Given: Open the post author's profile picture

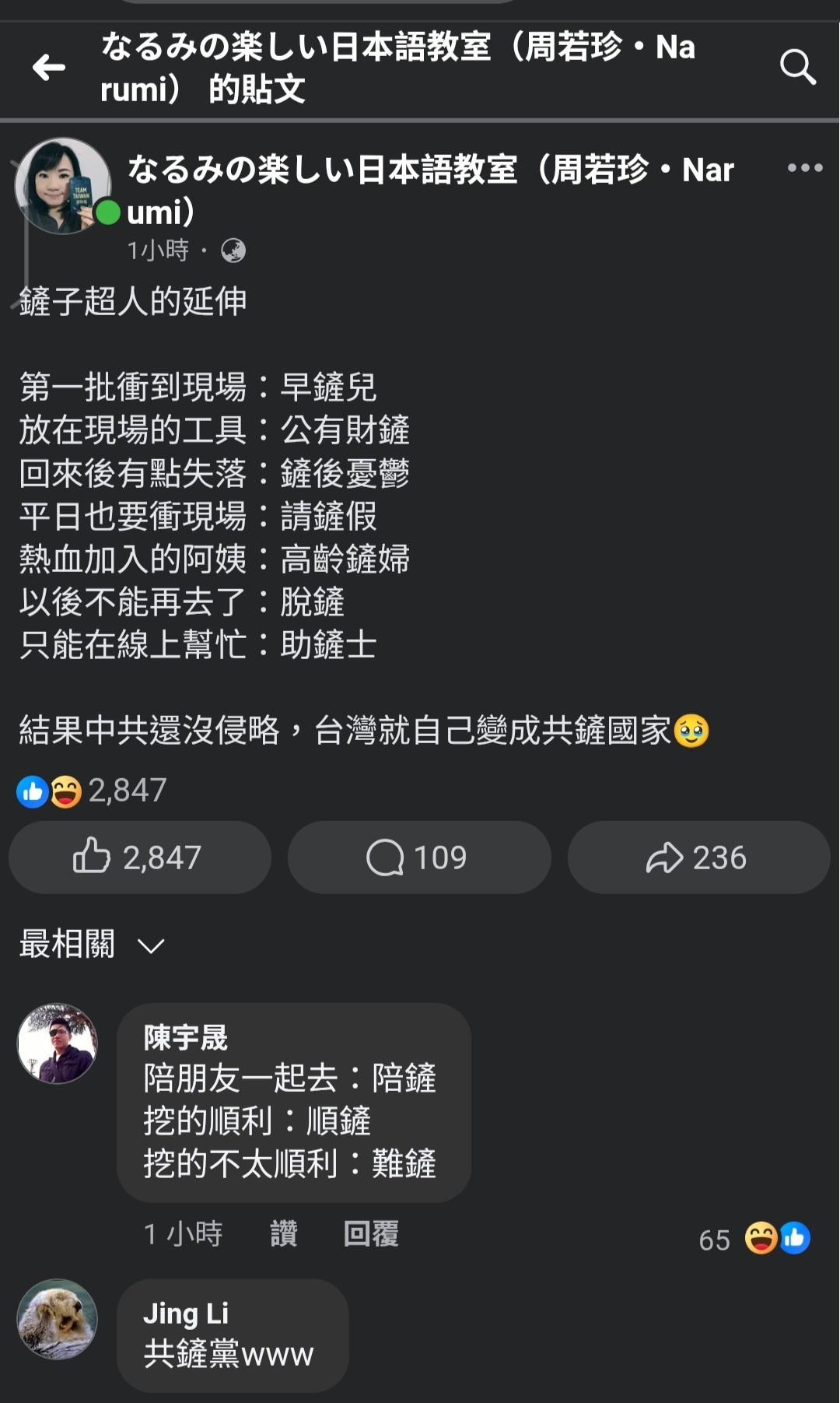Looking at the screenshot, I should coord(62,186).
